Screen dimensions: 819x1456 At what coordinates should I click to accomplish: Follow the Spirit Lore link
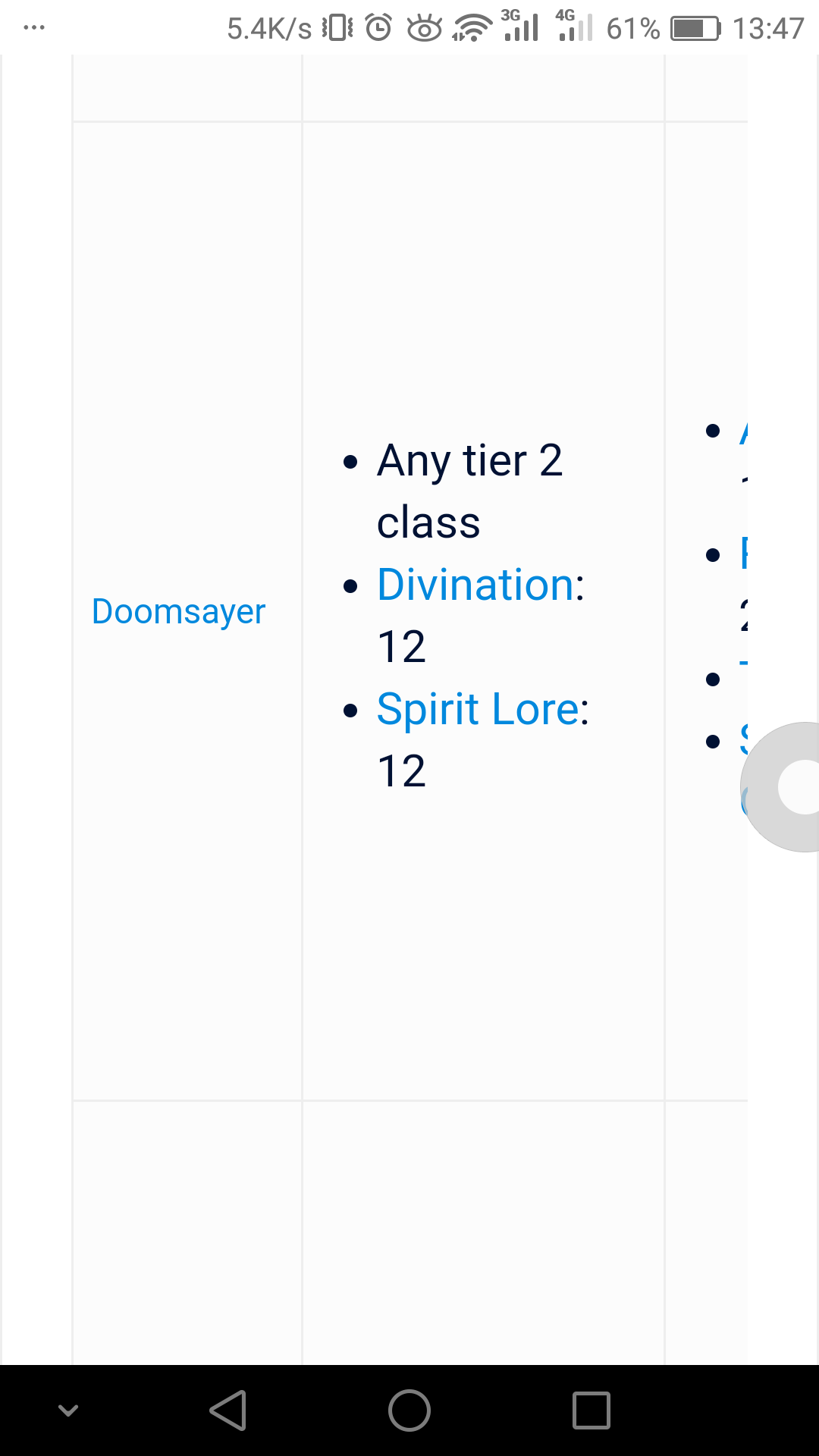tap(479, 709)
